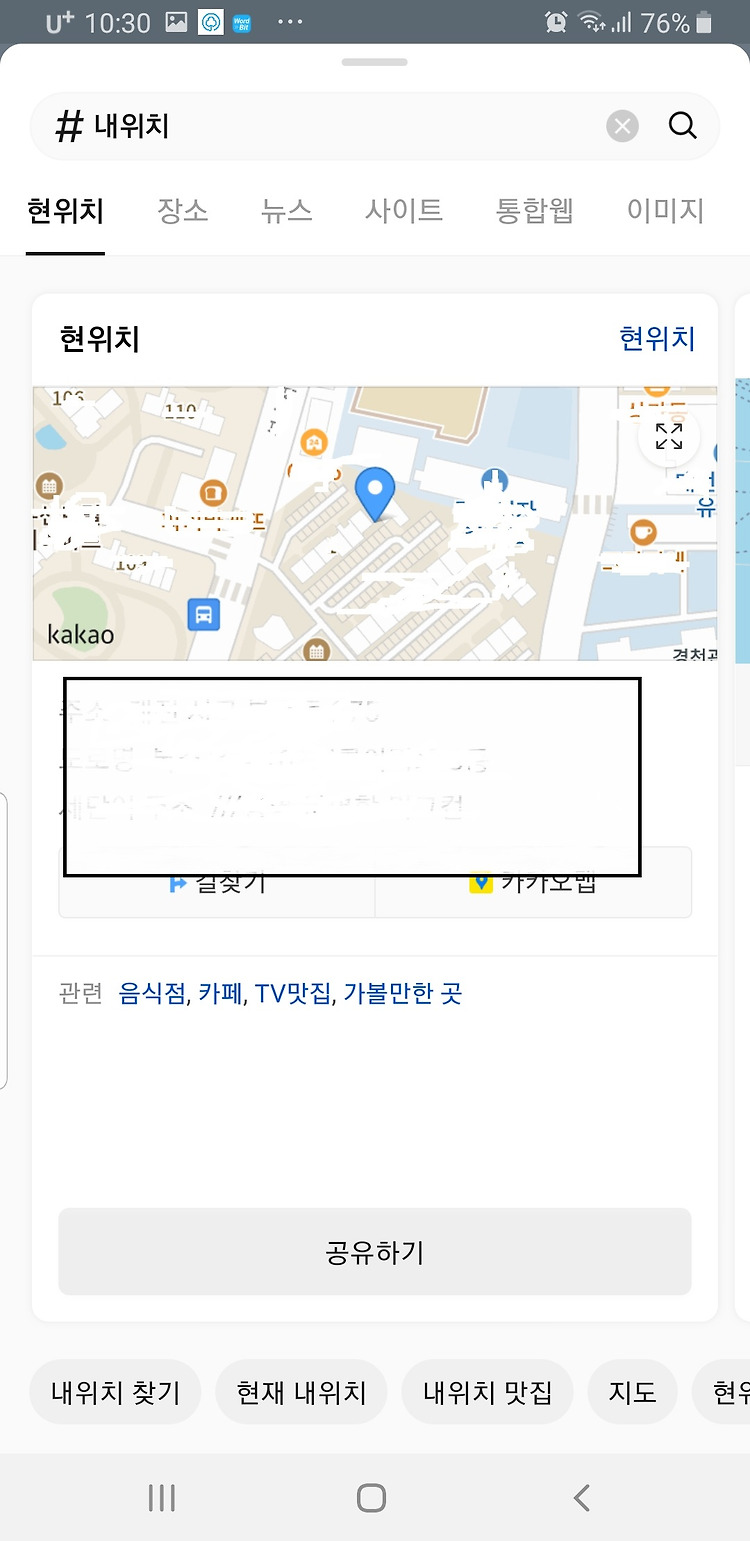Select the 통합웹 tab
Screen dimensions: 750x1541
[x=535, y=211]
